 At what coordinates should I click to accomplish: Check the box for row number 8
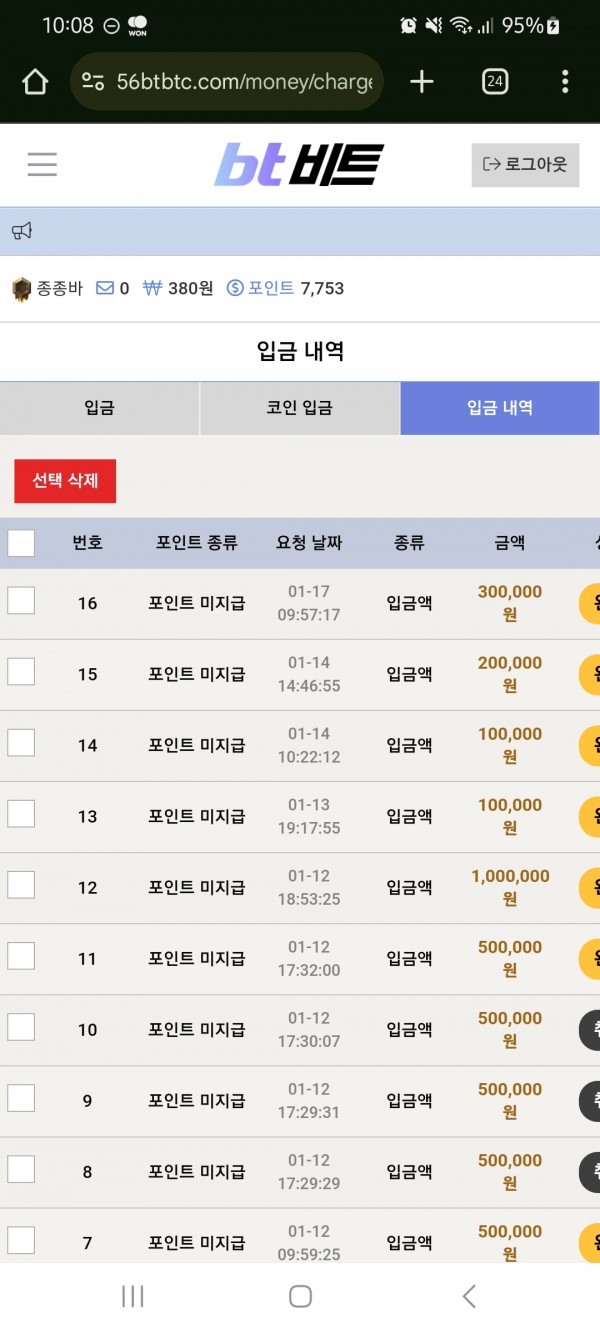(21, 1168)
